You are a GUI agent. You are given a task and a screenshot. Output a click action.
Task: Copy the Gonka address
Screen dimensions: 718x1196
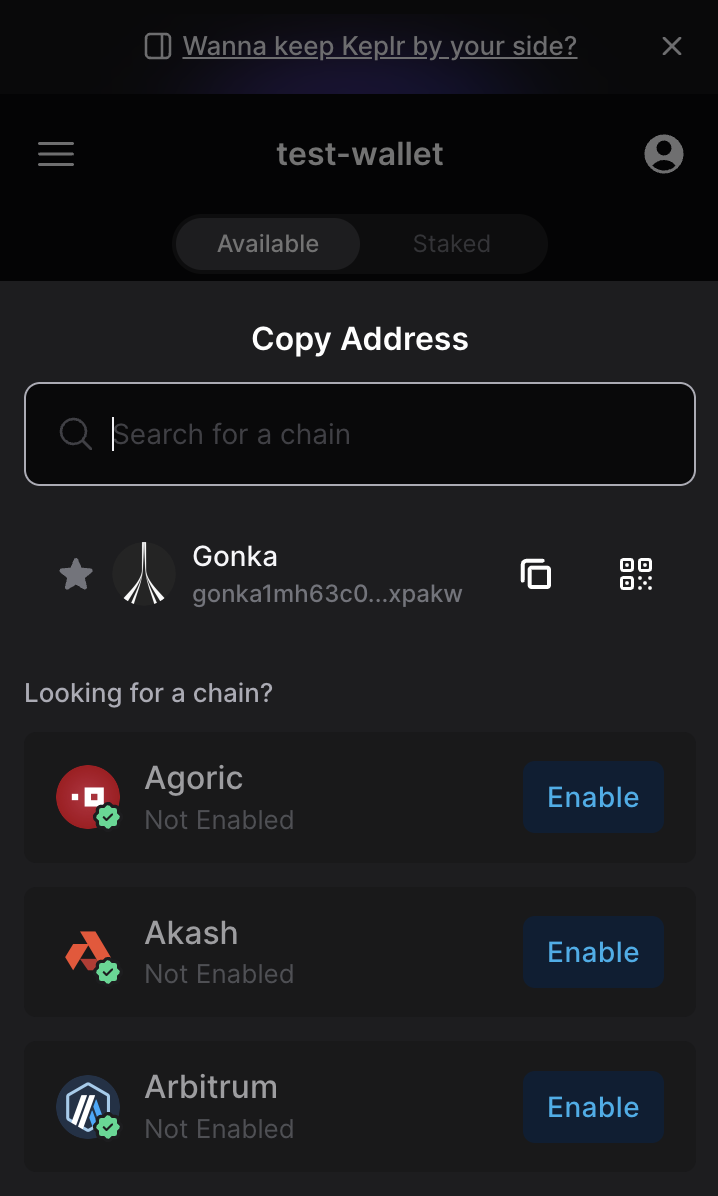(536, 574)
